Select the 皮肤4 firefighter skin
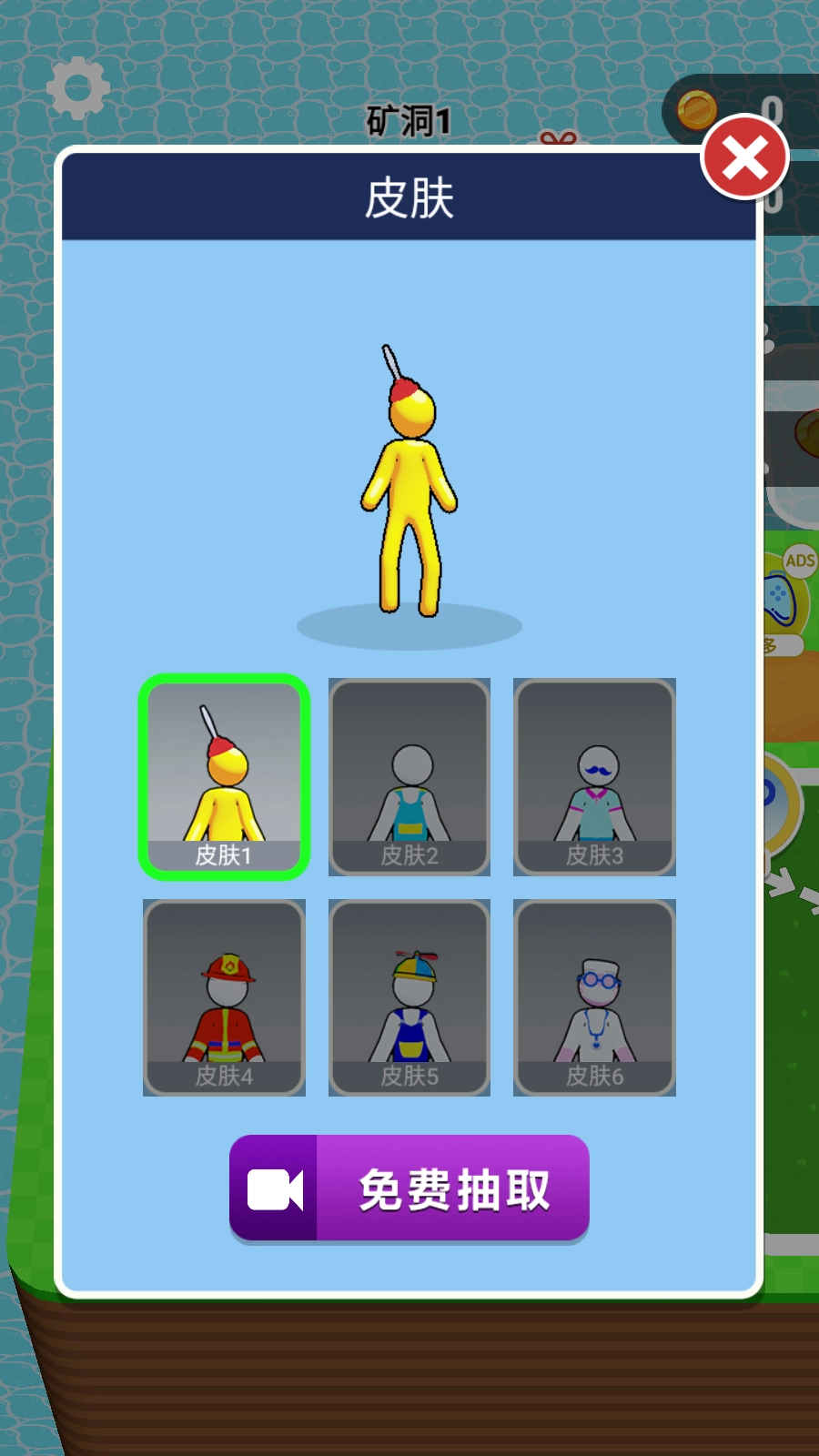The height and width of the screenshot is (1456, 819). [x=224, y=997]
